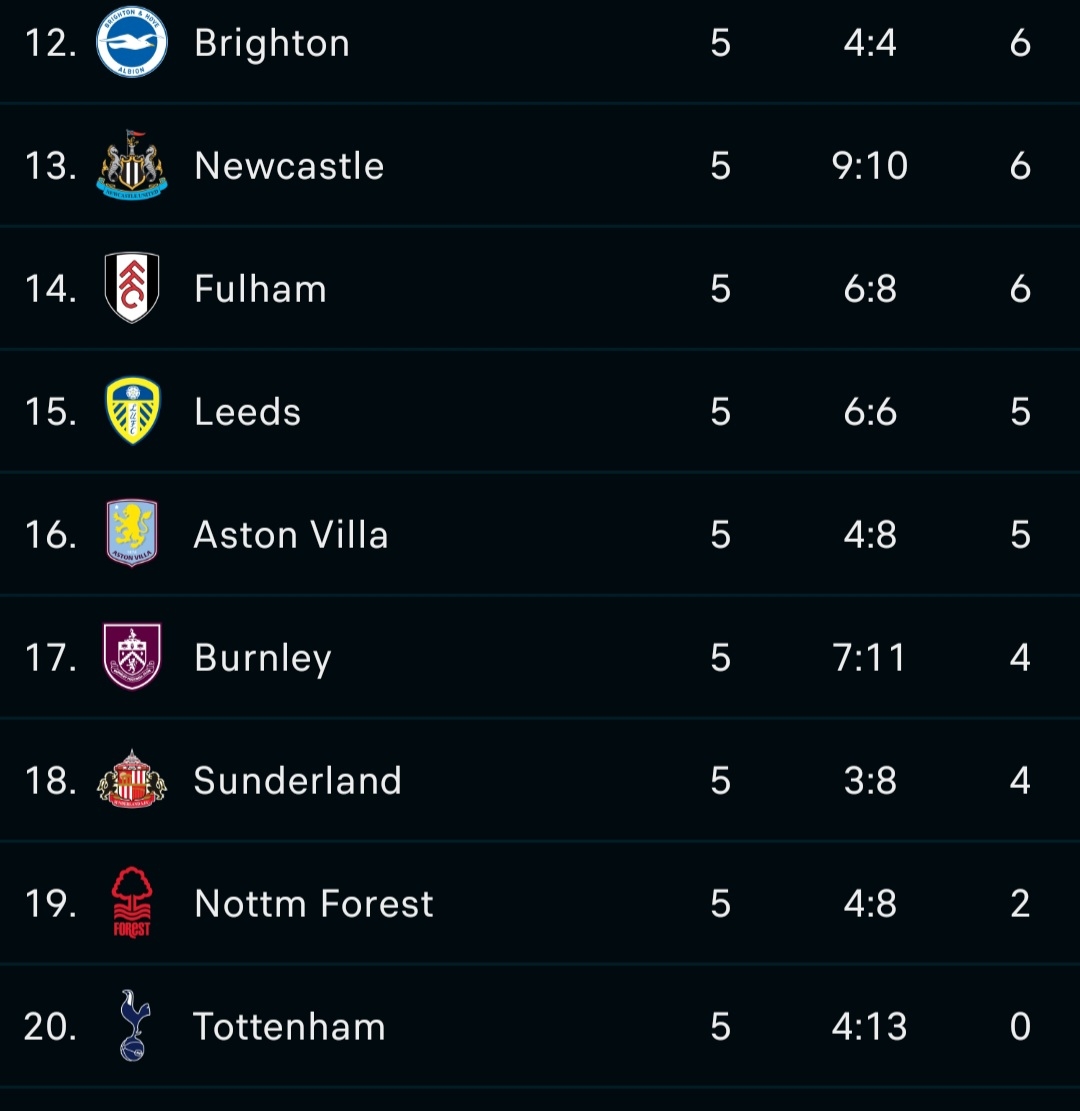View Tottenham in last place
The image size is (1080, 1111).
click(x=289, y=1027)
